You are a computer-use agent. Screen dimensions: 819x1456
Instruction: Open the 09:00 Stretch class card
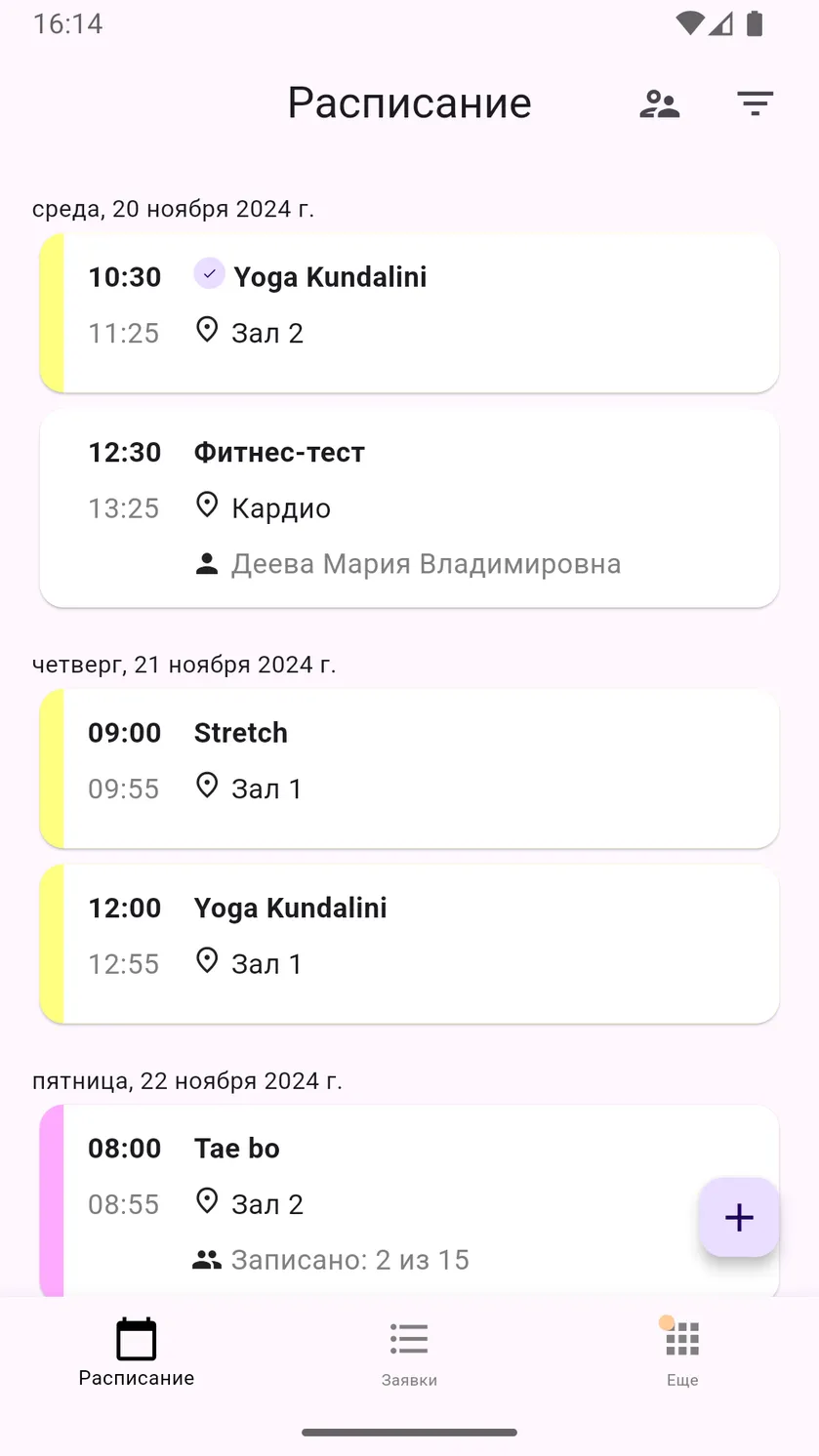tap(409, 769)
